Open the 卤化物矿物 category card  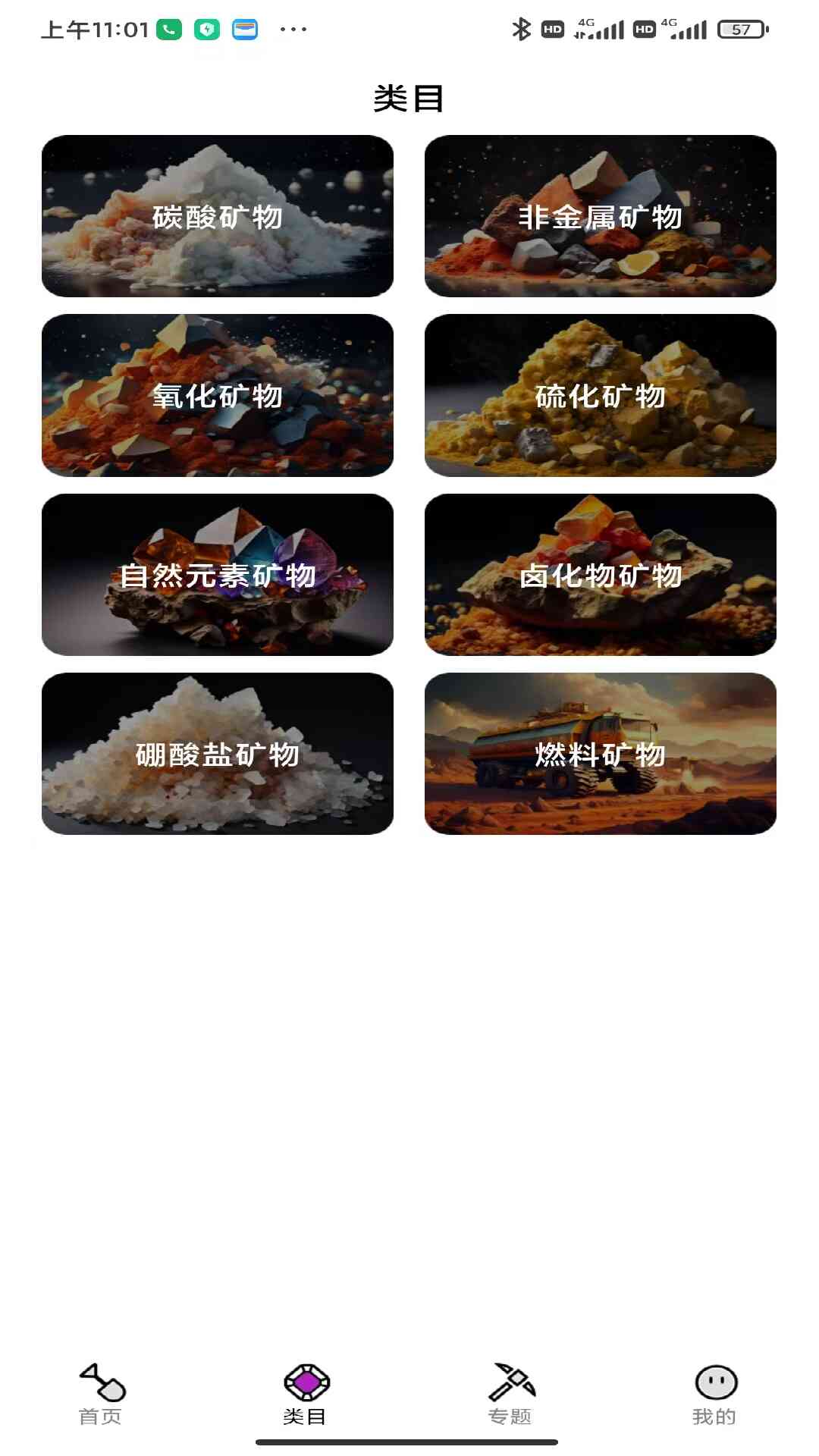tap(601, 575)
